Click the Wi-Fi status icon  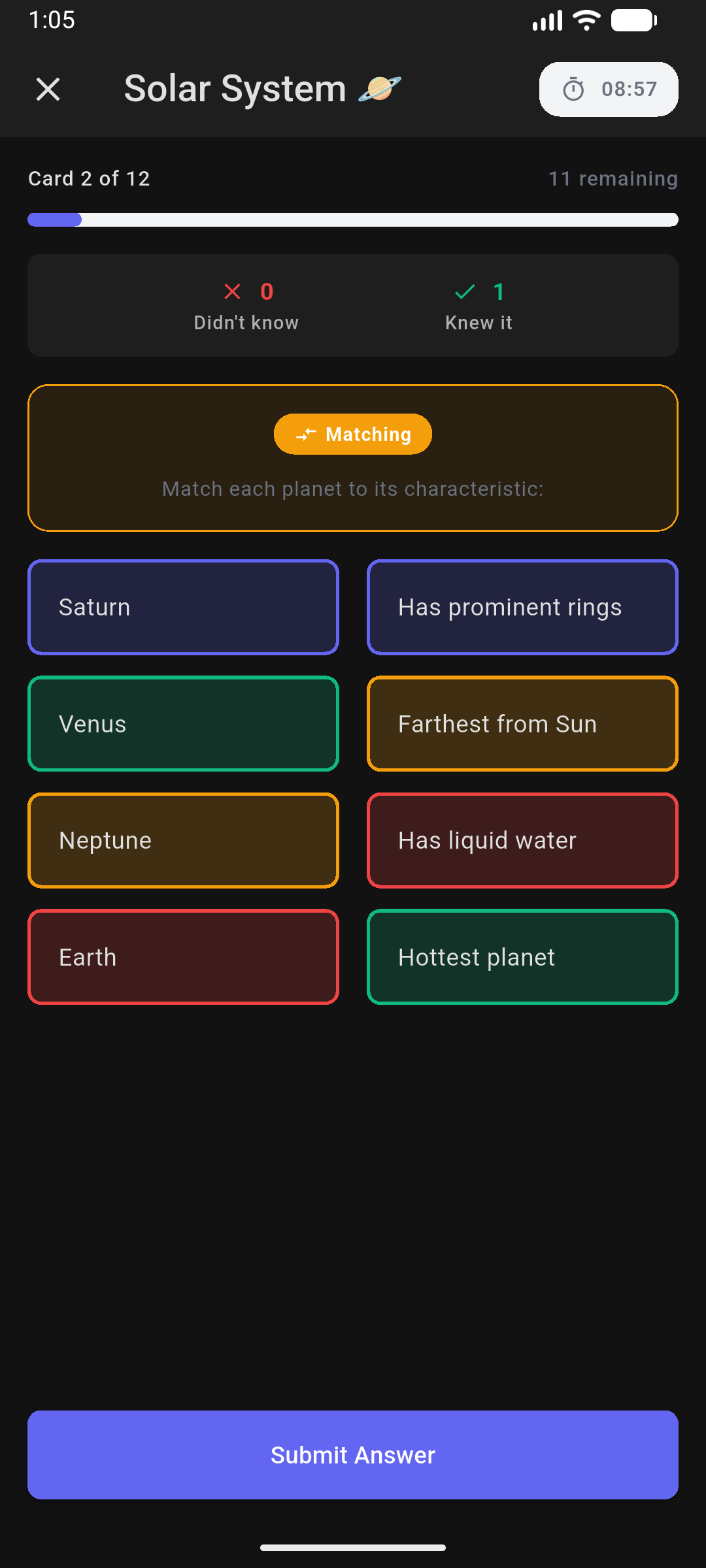tap(585, 20)
